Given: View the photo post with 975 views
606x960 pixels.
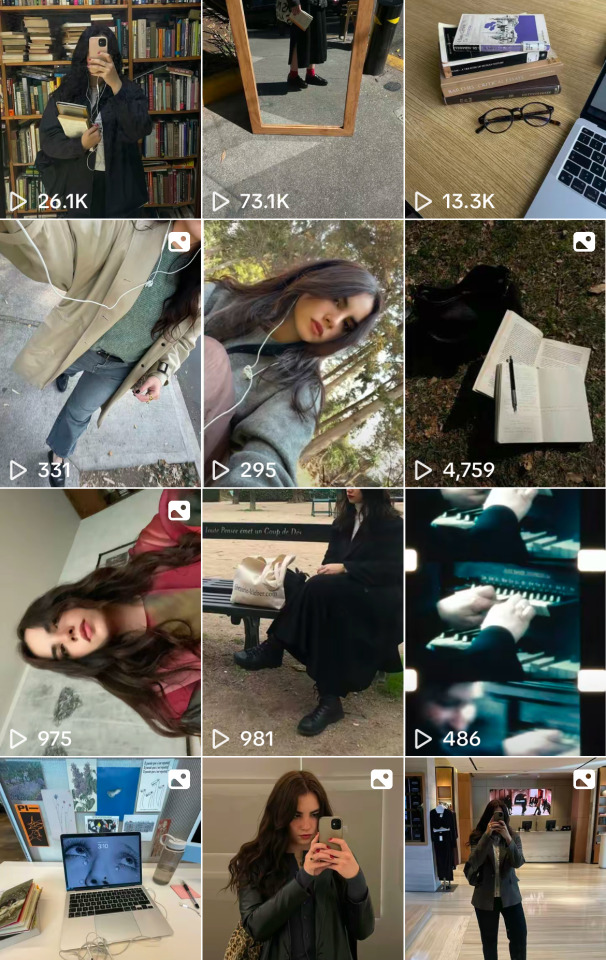Looking at the screenshot, I should pos(100,621).
